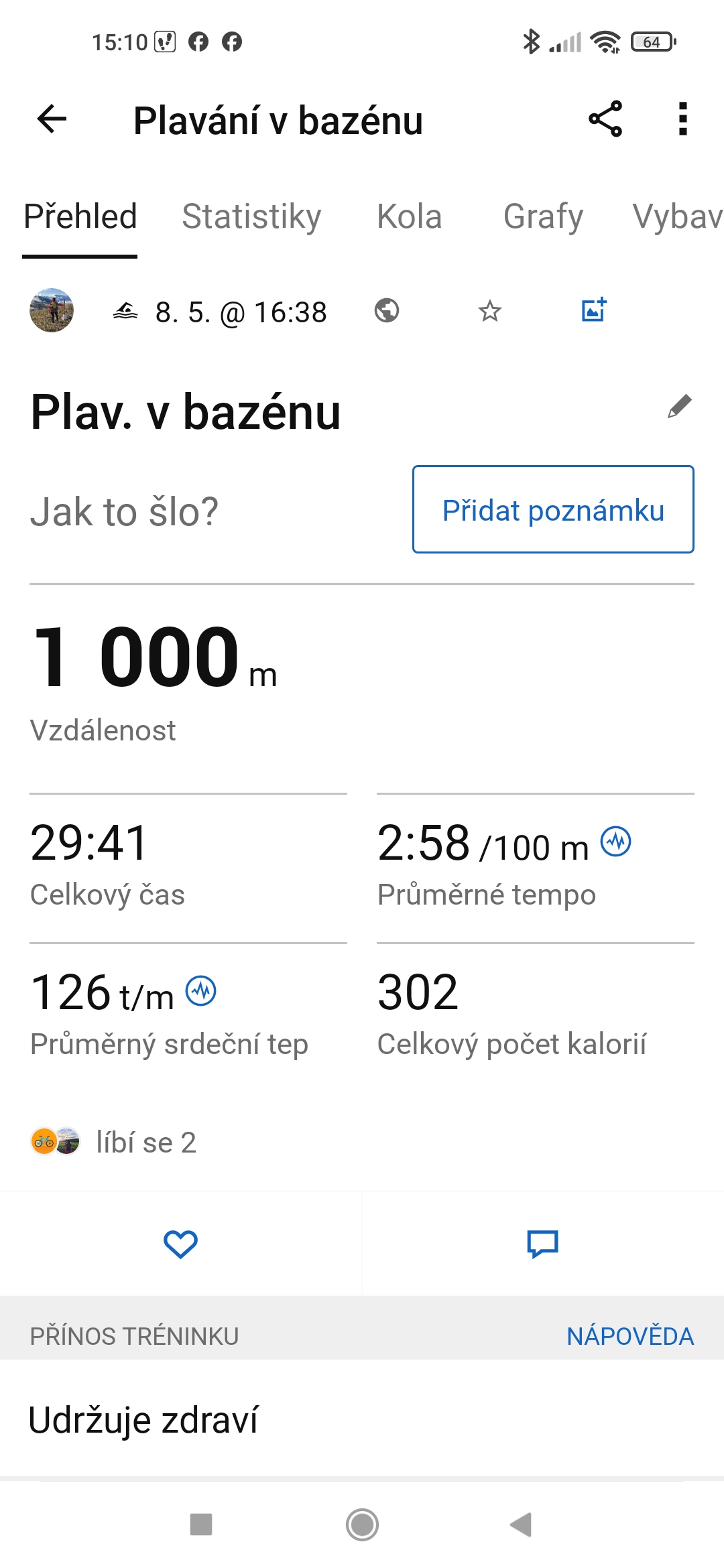Open NÁPOVĚDA for training benefit
Screen dimensions: 724x1568
pyautogui.click(x=629, y=1336)
